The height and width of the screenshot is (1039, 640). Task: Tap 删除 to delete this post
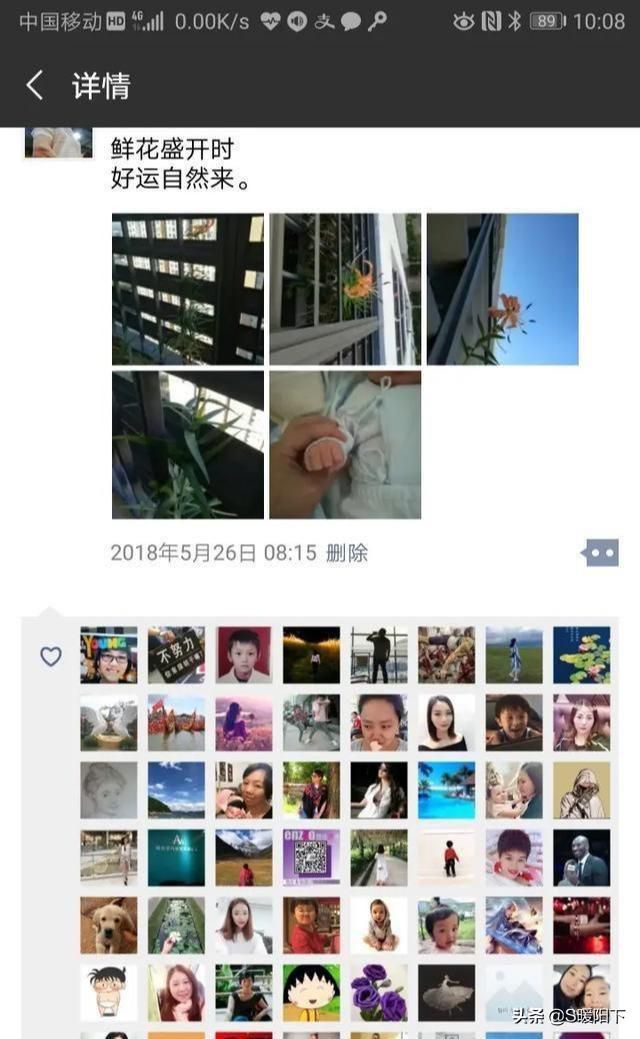347,553
